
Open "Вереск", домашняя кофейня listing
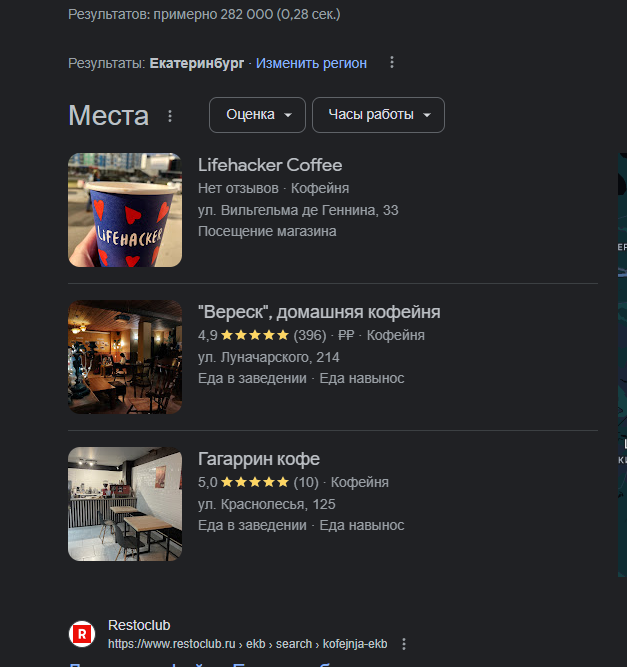pos(319,312)
